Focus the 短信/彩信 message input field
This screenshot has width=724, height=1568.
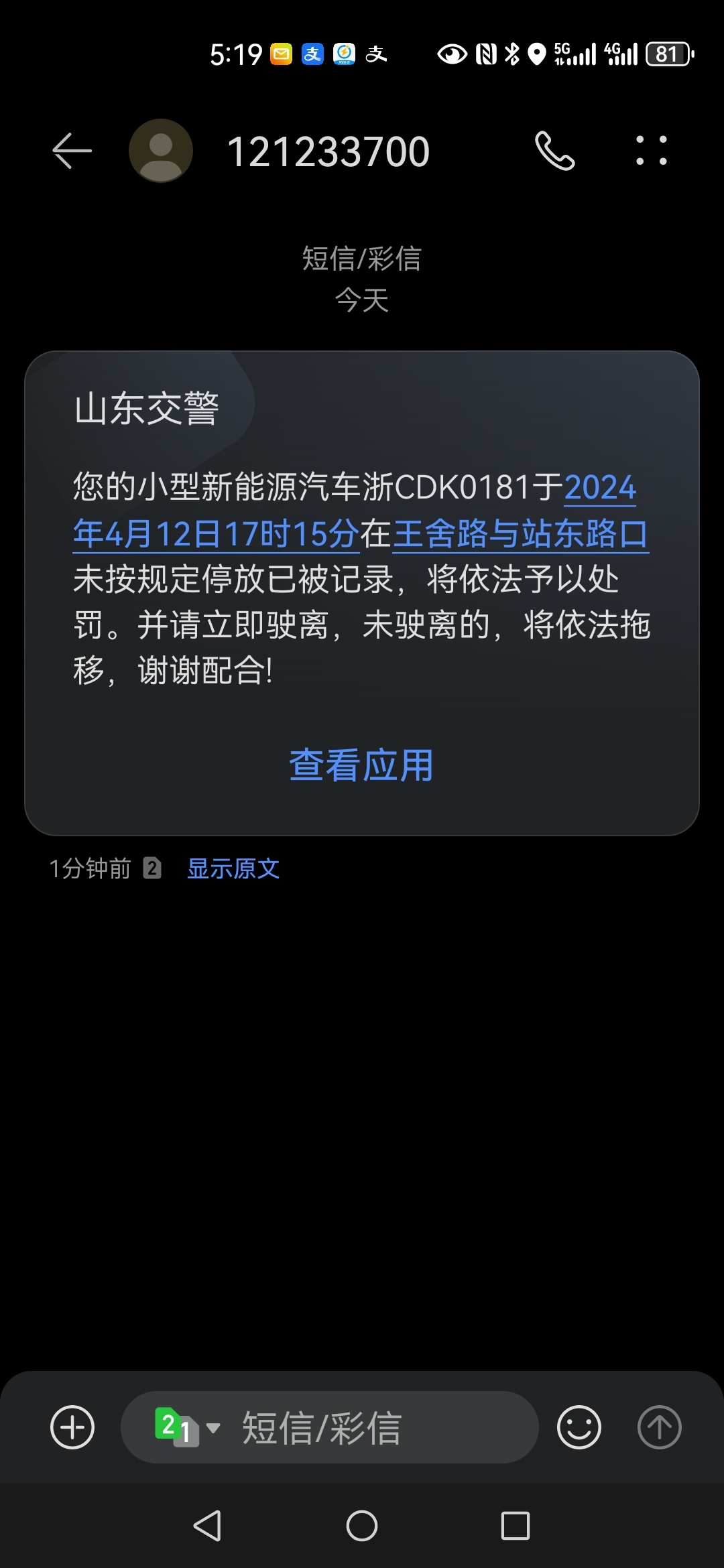tap(375, 1427)
